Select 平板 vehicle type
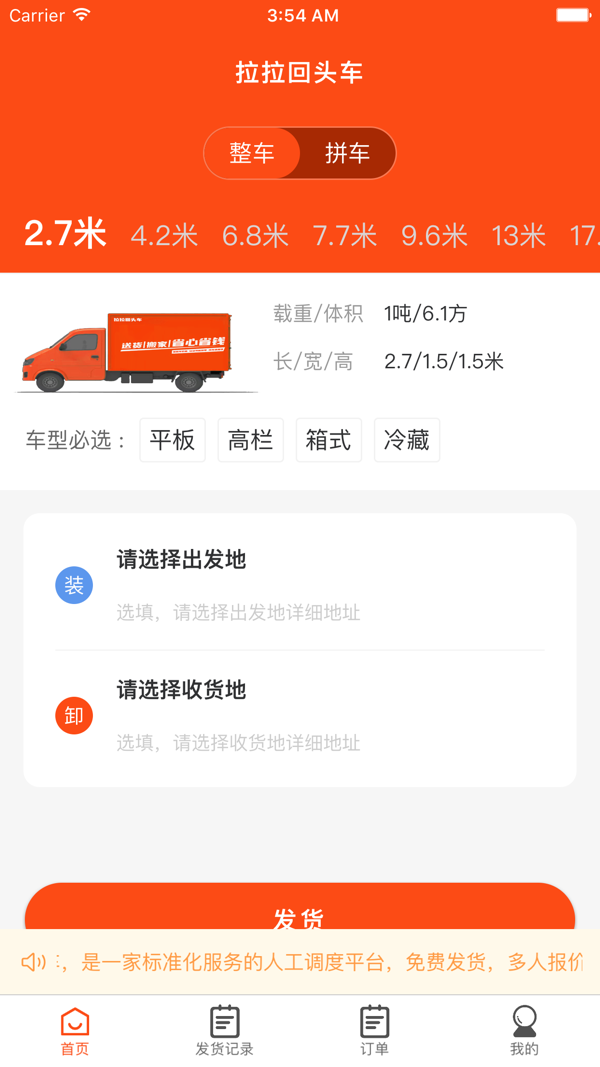 (172, 440)
